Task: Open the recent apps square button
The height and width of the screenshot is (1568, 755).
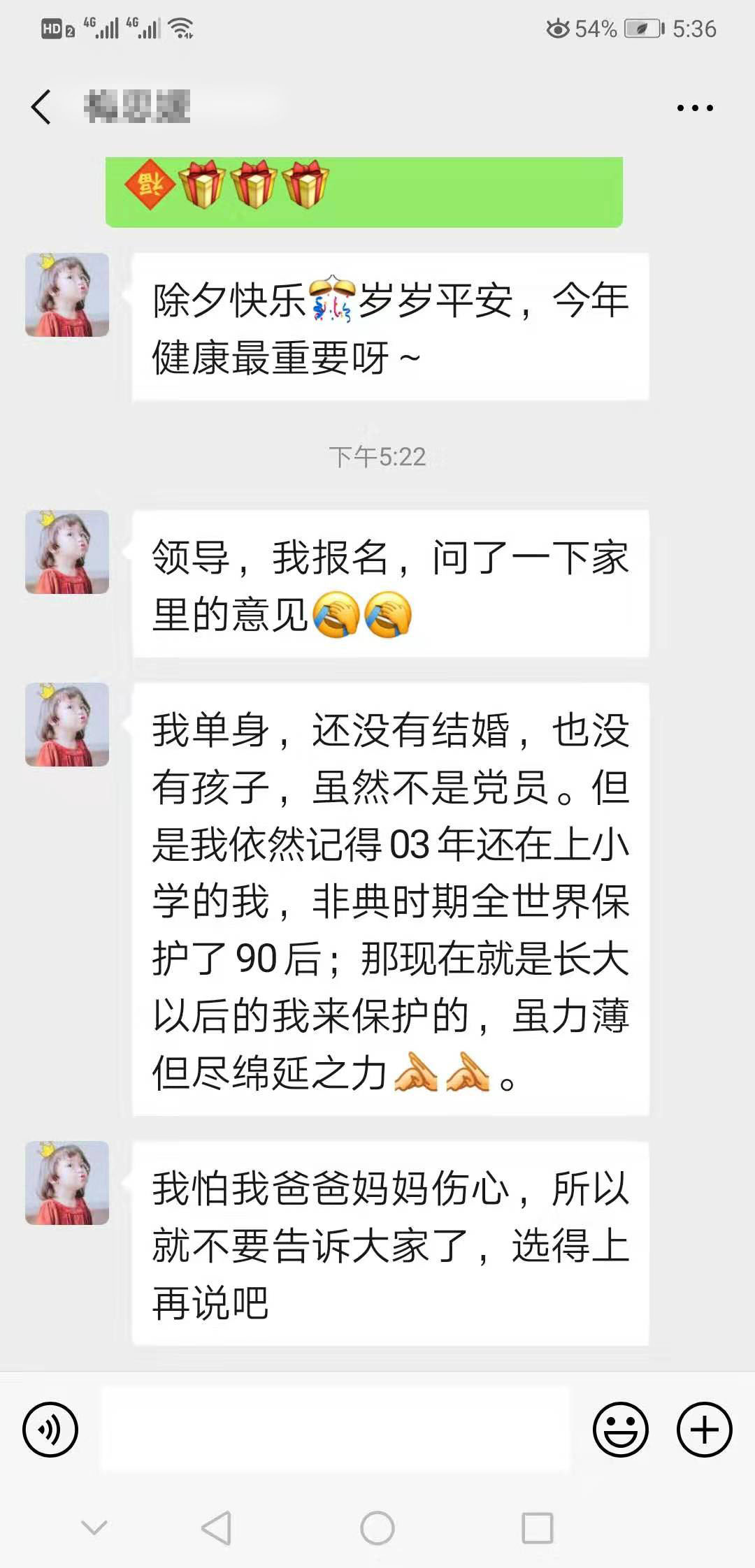Action: (538, 1528)
